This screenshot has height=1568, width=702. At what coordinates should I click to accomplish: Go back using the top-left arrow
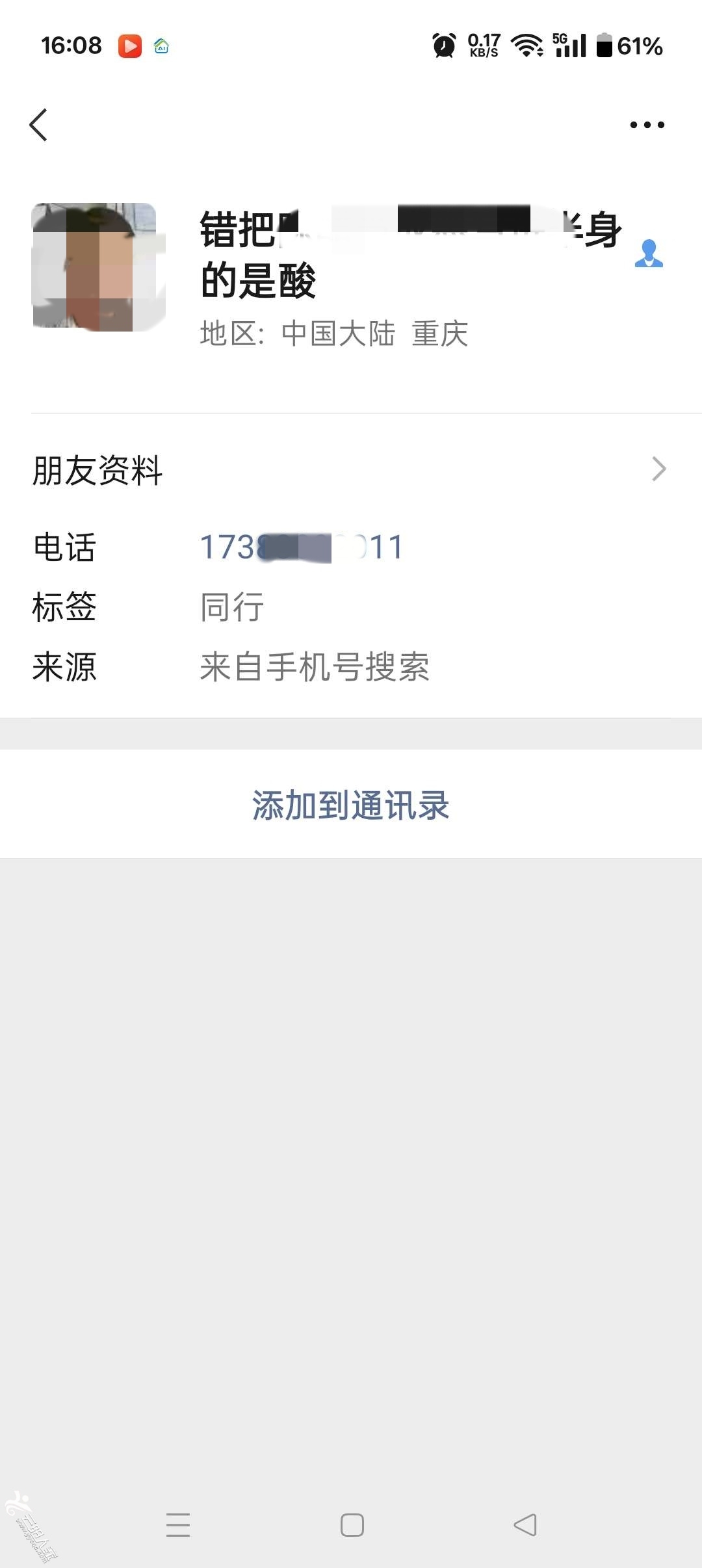point(39,125)
